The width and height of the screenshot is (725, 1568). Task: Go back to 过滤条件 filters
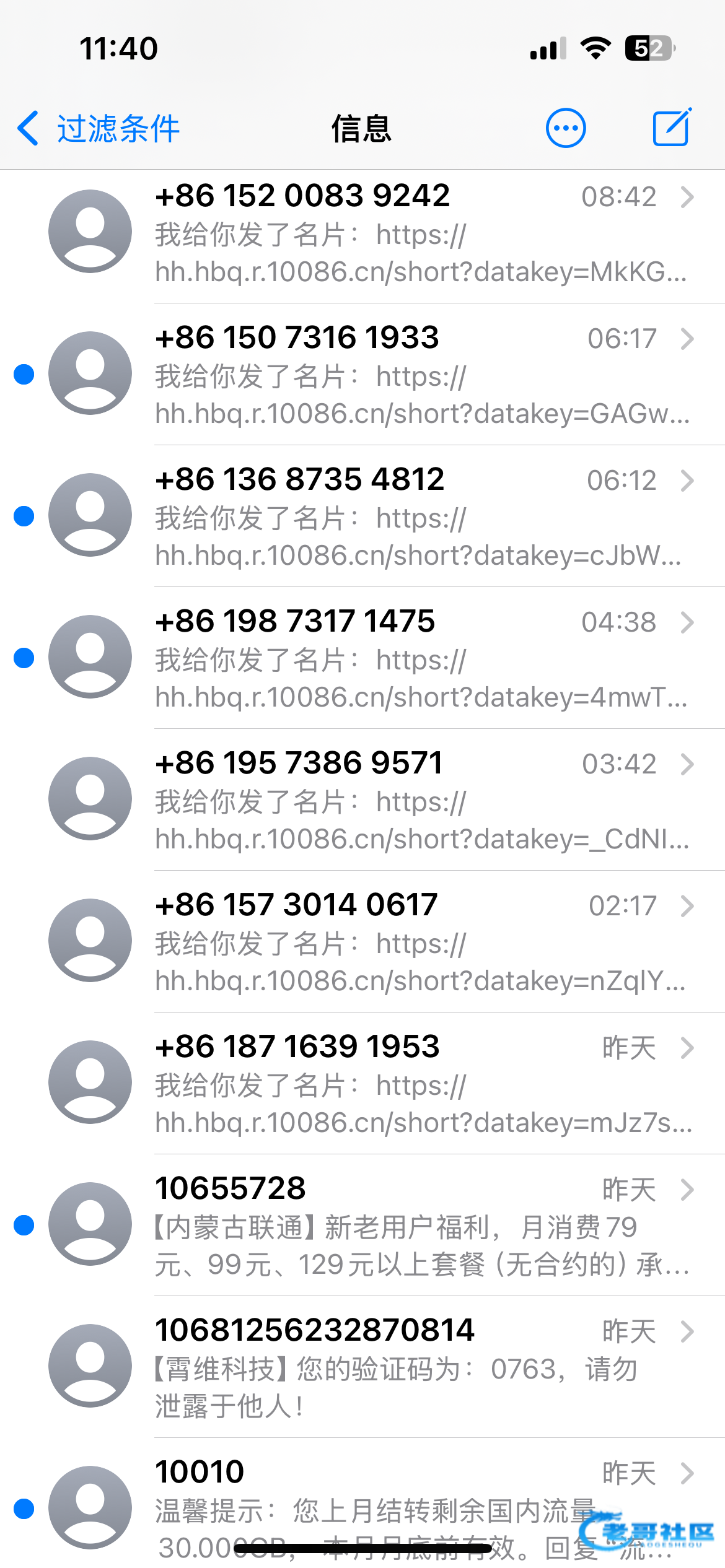98,129
